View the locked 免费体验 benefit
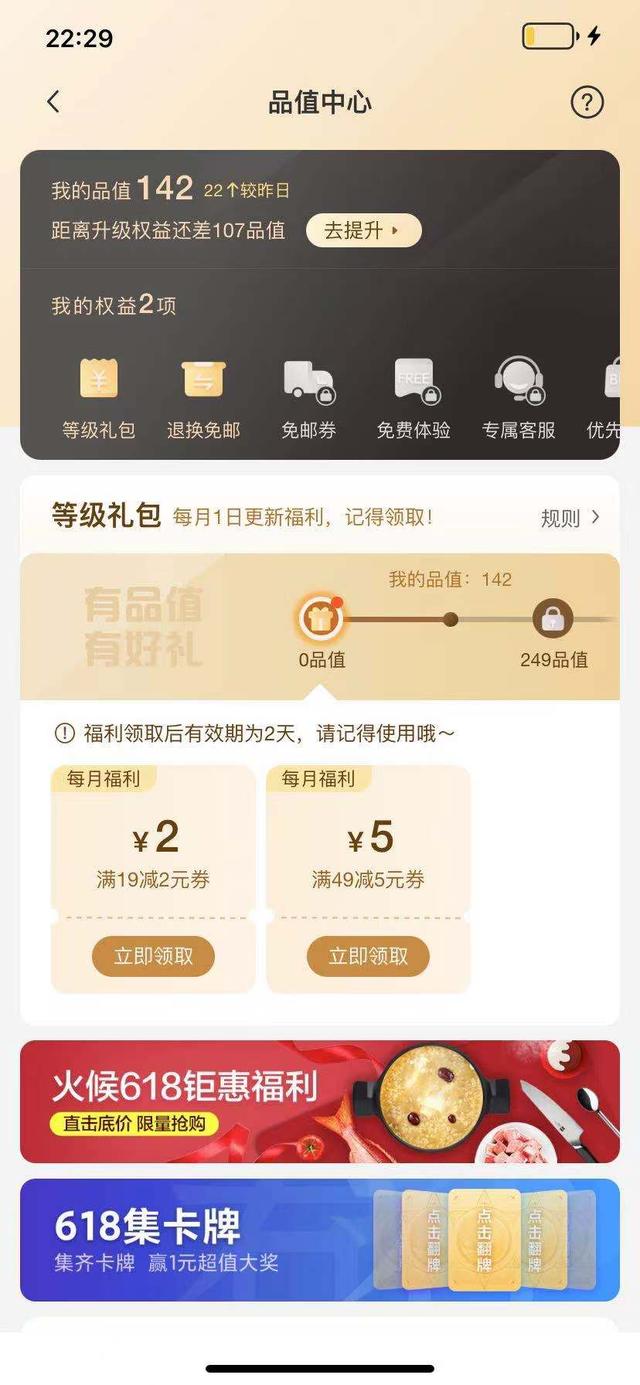 (x=413, y=398)
